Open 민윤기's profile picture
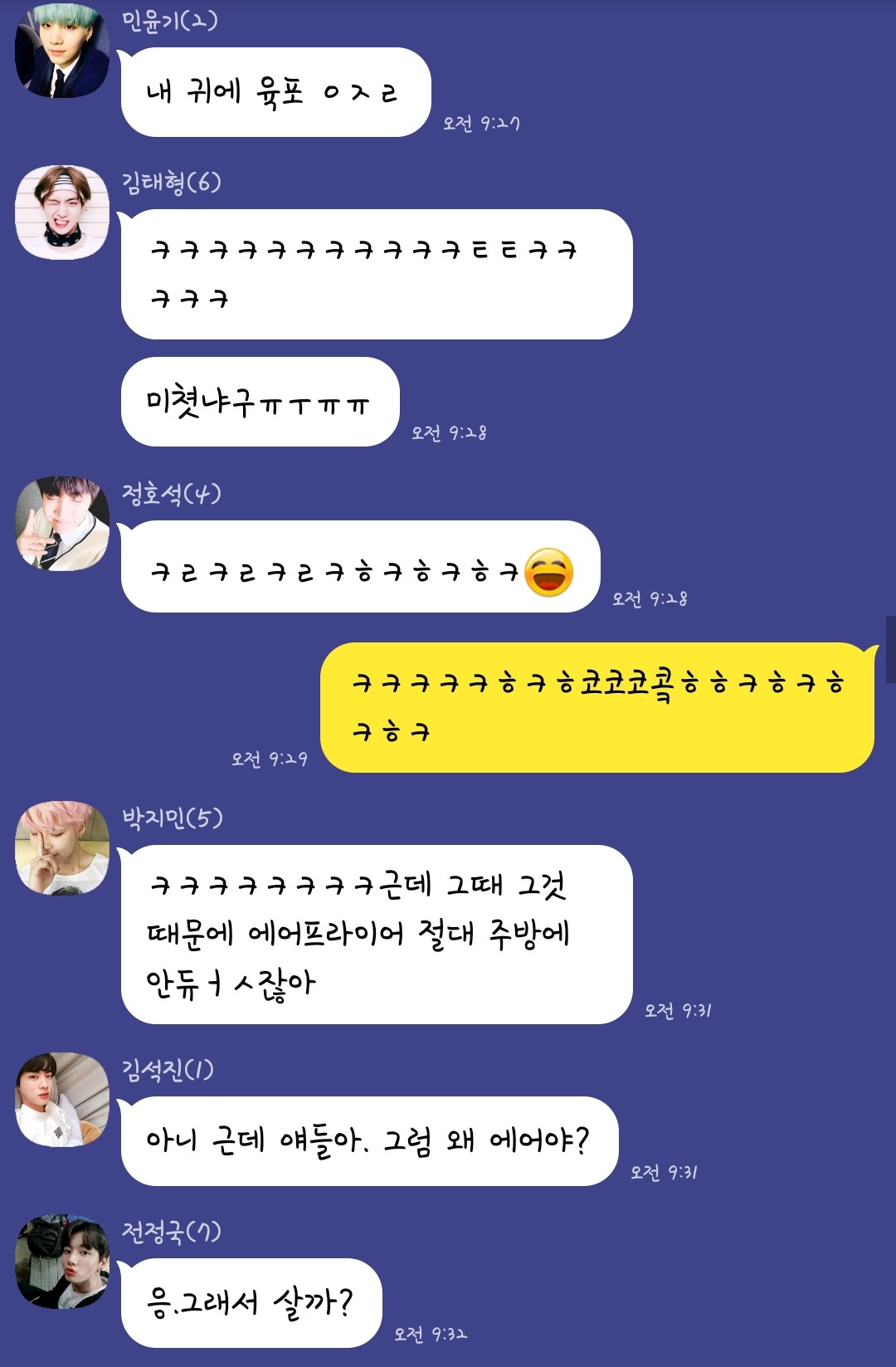This screenshot has width=896, height=1367. (62, 51)
